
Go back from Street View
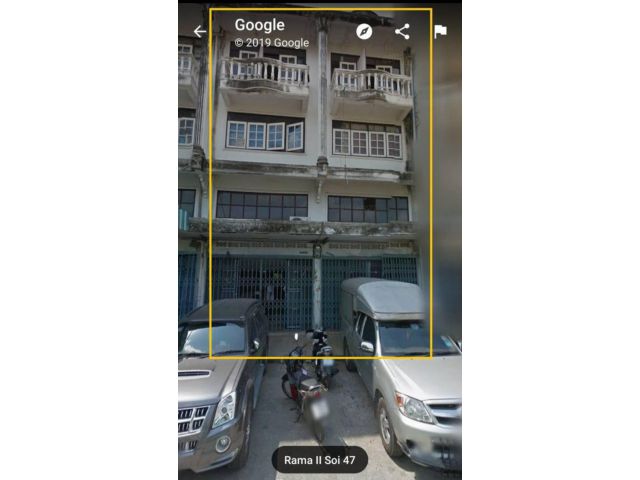tap(200, 31)
